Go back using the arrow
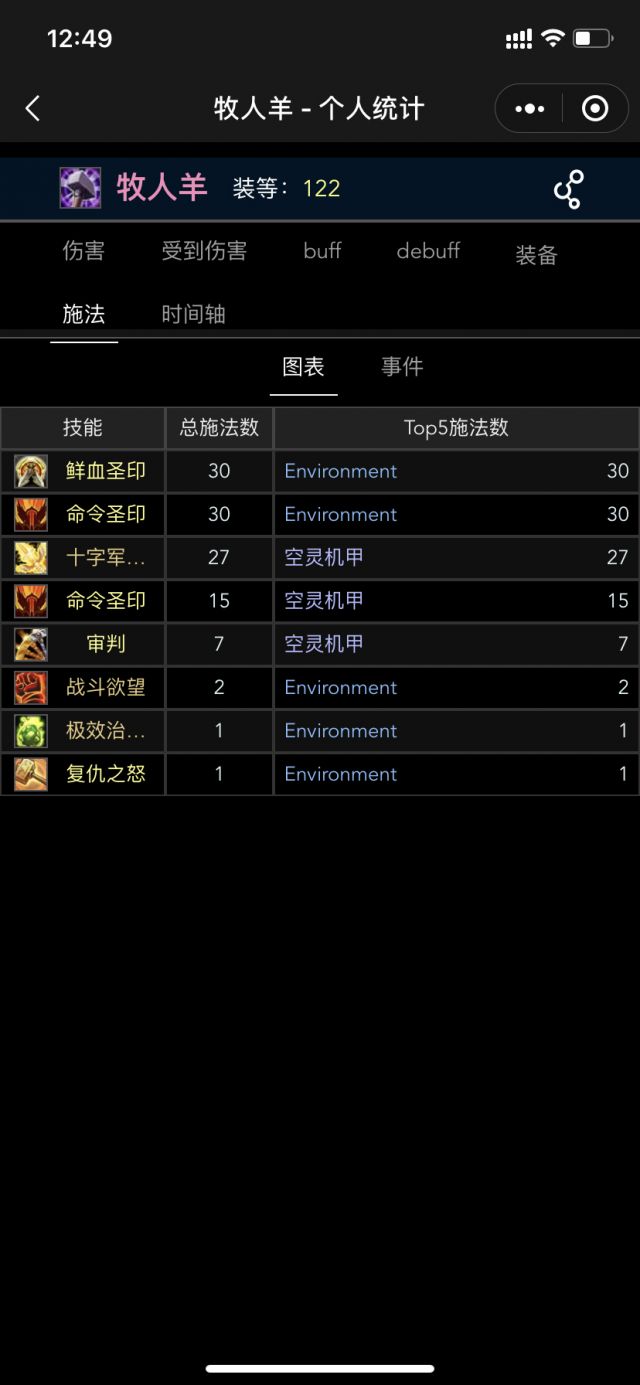The width and height of the screenshot is (640, 1385). coord(33,108)
